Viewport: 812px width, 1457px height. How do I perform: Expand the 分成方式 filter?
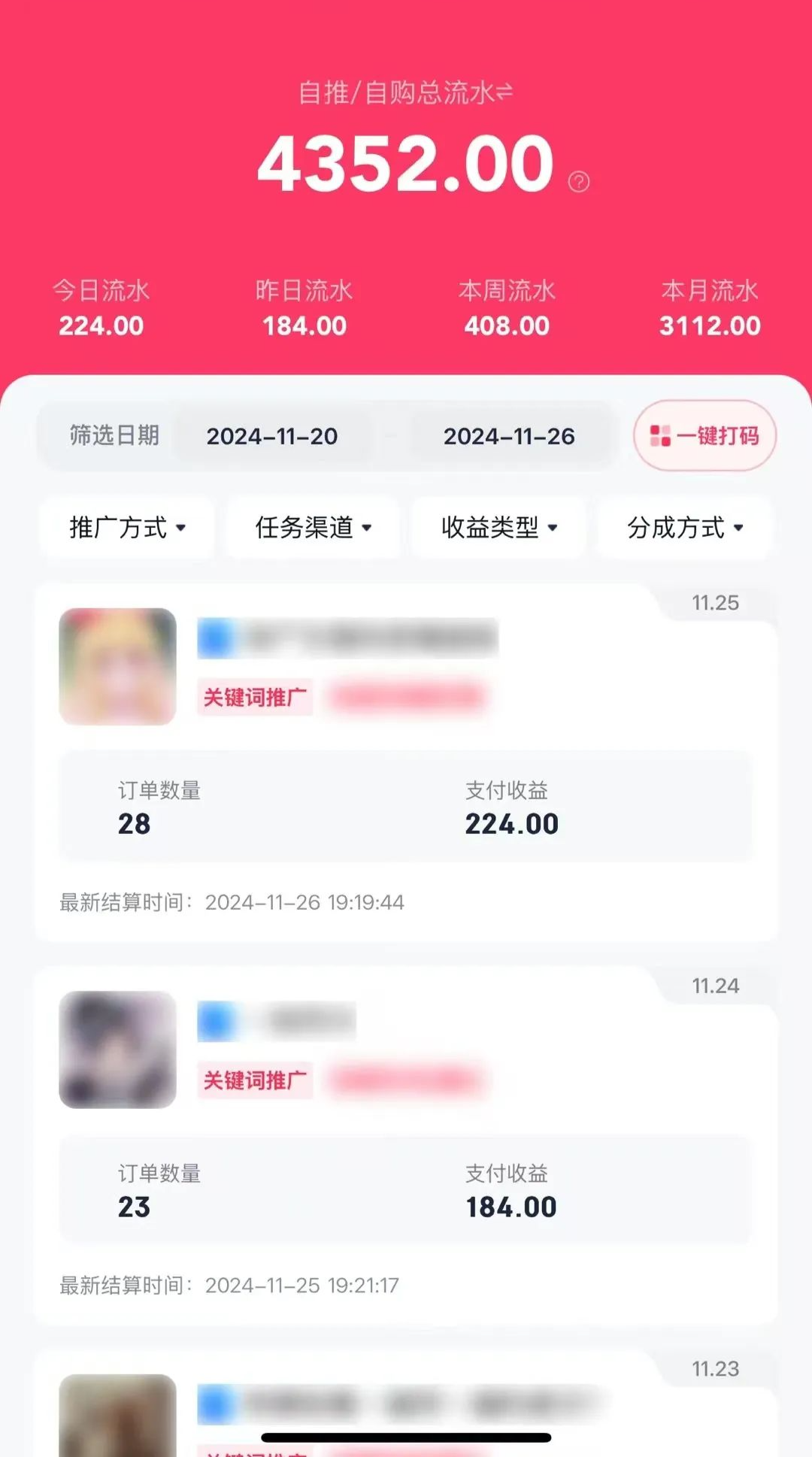pyautogui.click(x=684, y=528)
